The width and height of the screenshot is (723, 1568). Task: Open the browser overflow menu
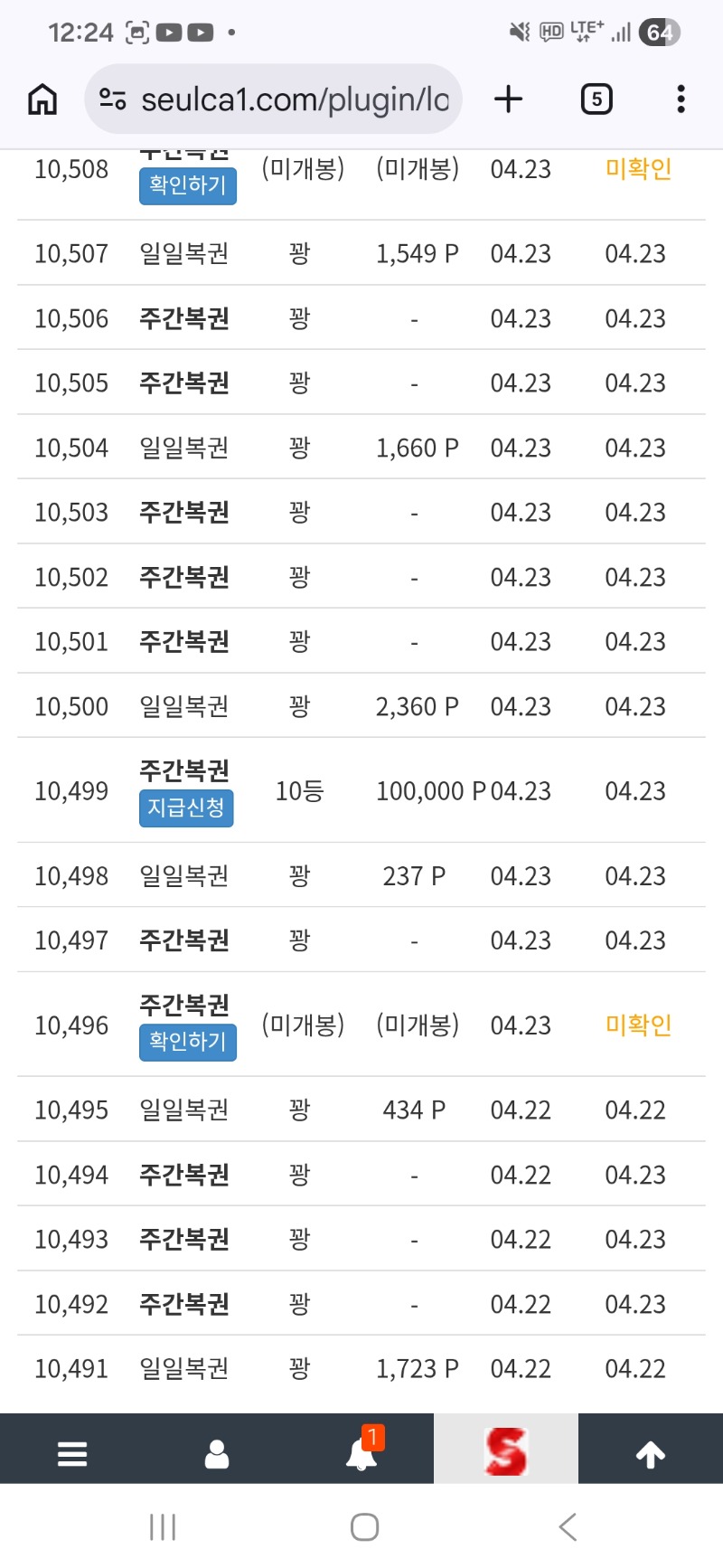point(681,99)
